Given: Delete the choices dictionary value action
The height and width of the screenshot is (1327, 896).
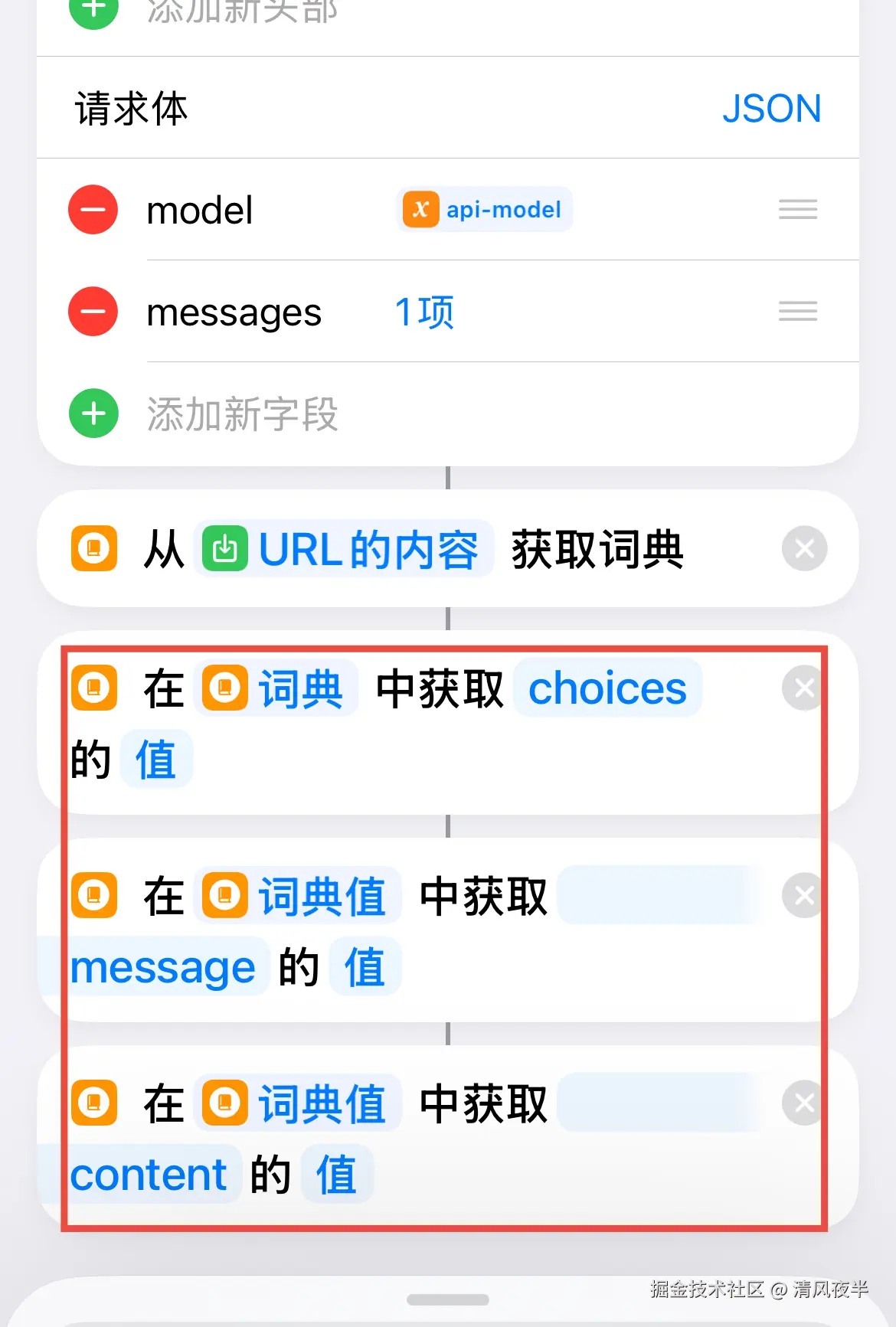Looking at the screenshot, I should coord(804,688).
